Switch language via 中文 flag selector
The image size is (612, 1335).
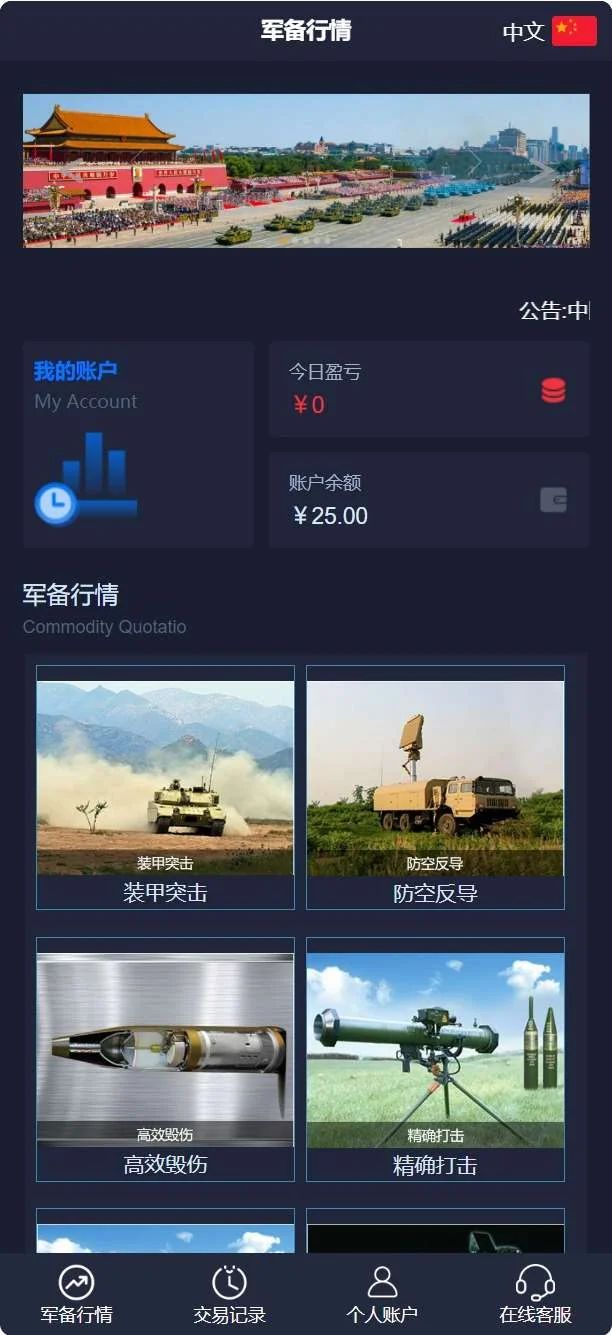(549, 31)
